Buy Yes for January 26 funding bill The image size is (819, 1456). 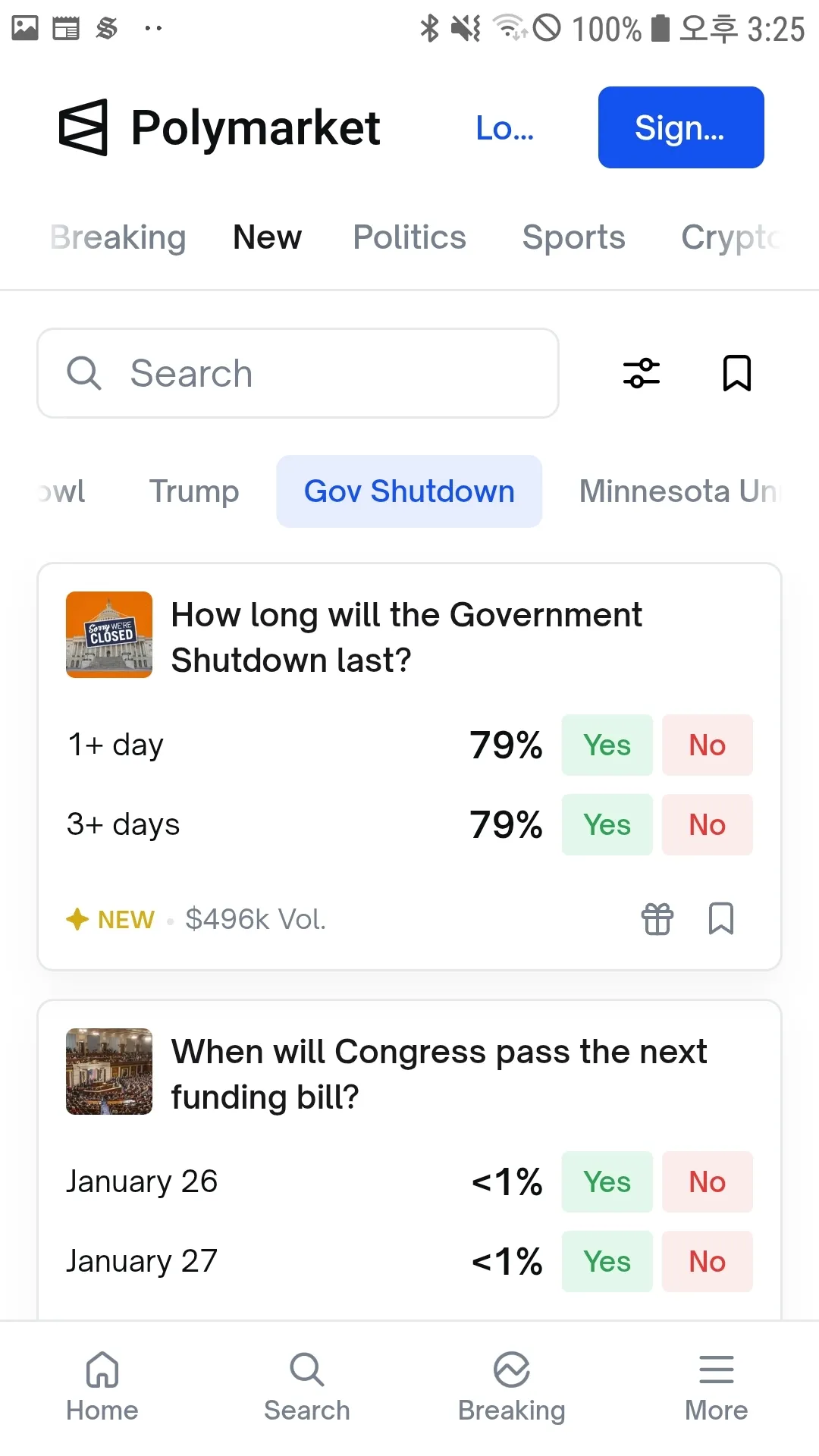point(607,1181)
